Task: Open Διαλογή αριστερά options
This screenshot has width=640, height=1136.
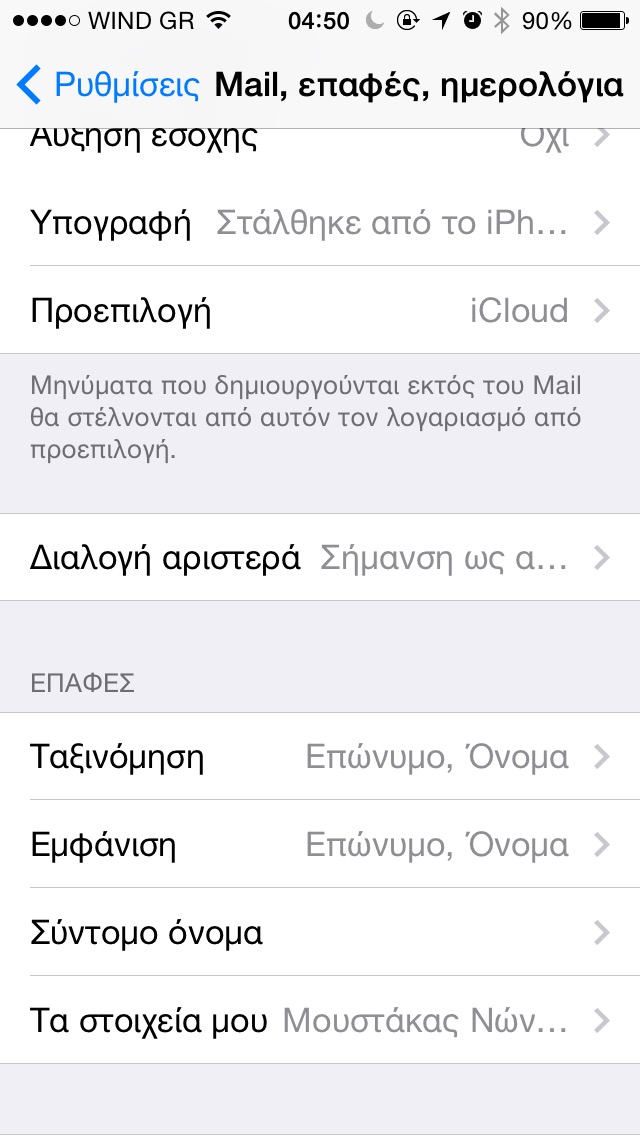Action: [x=320, y=557]
